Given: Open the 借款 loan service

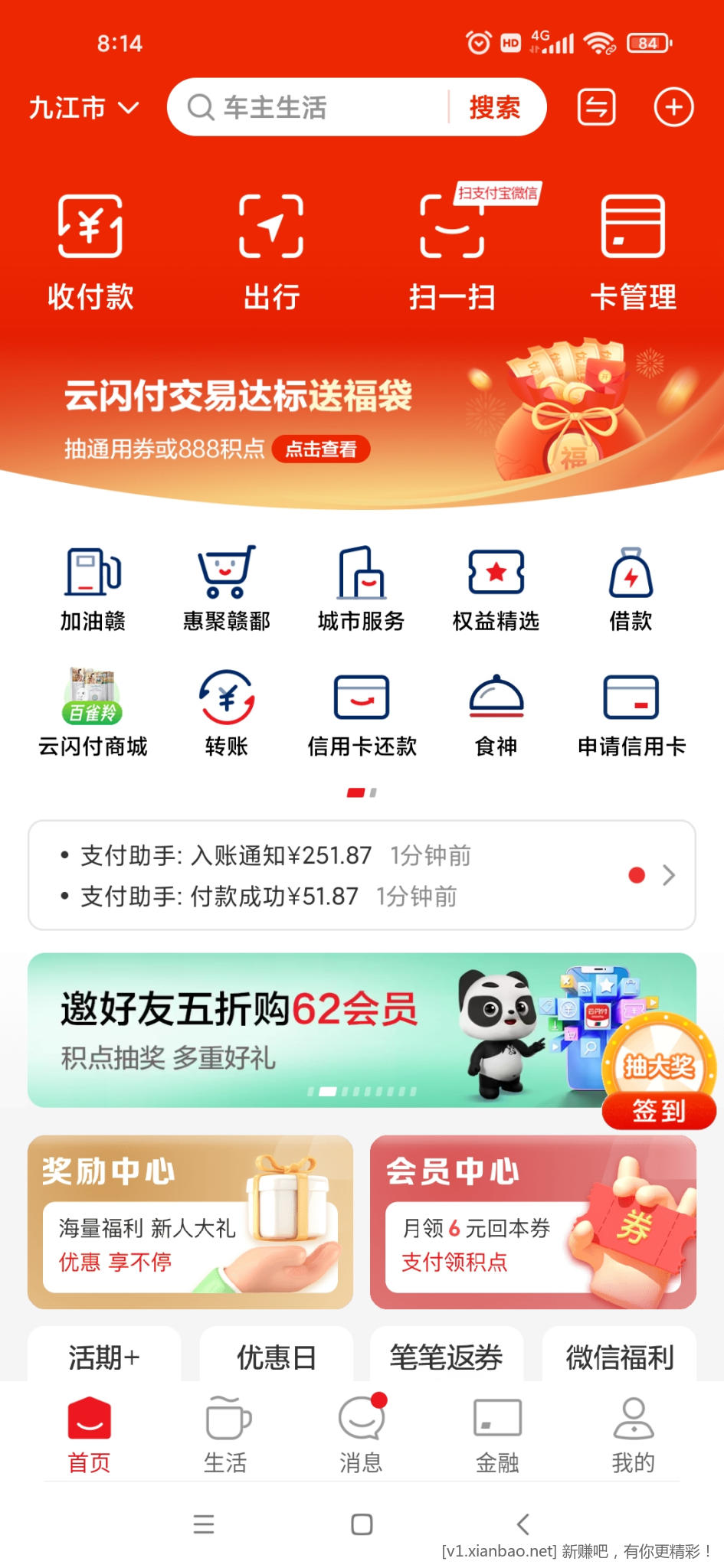Looking at the screenshot, I should pos(631,589).
